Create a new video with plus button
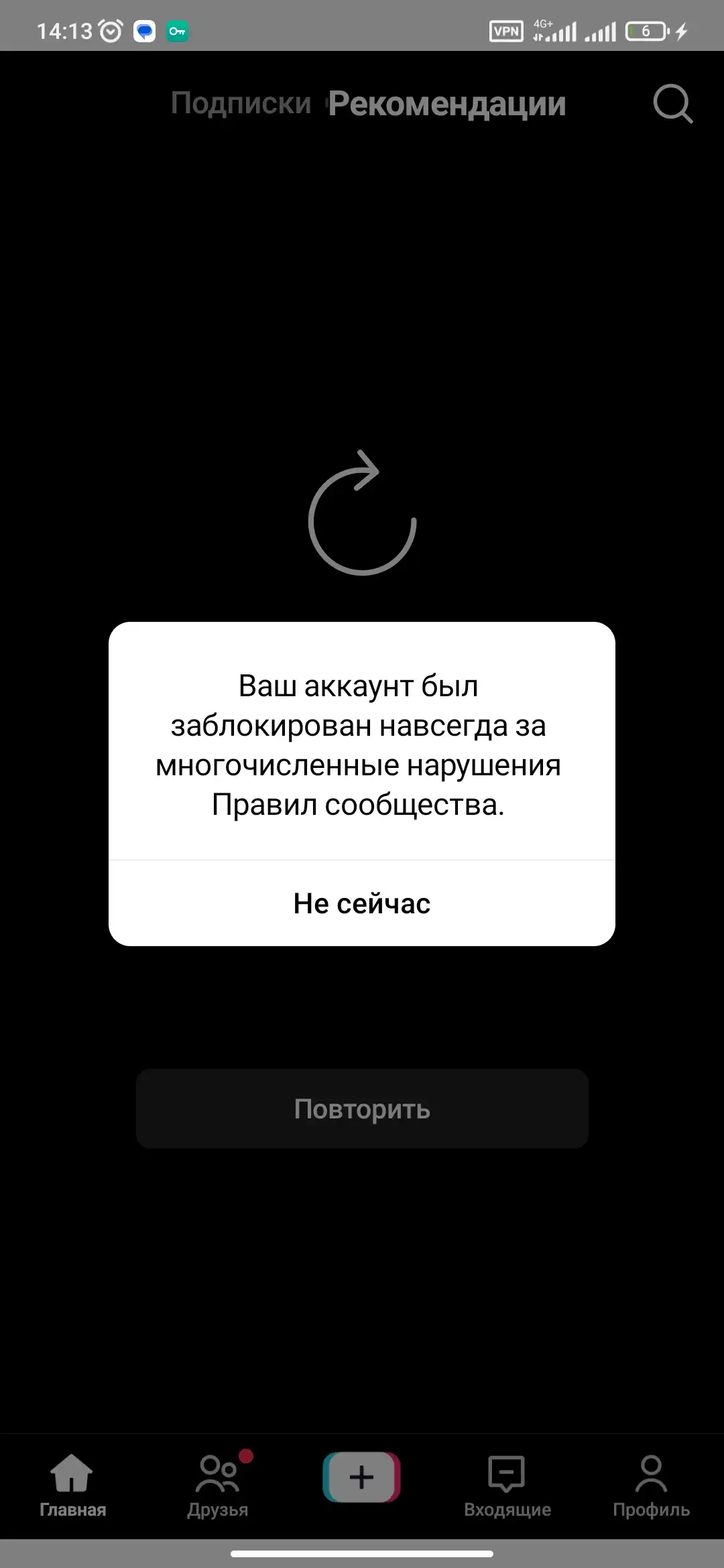 click(362, 1477)
